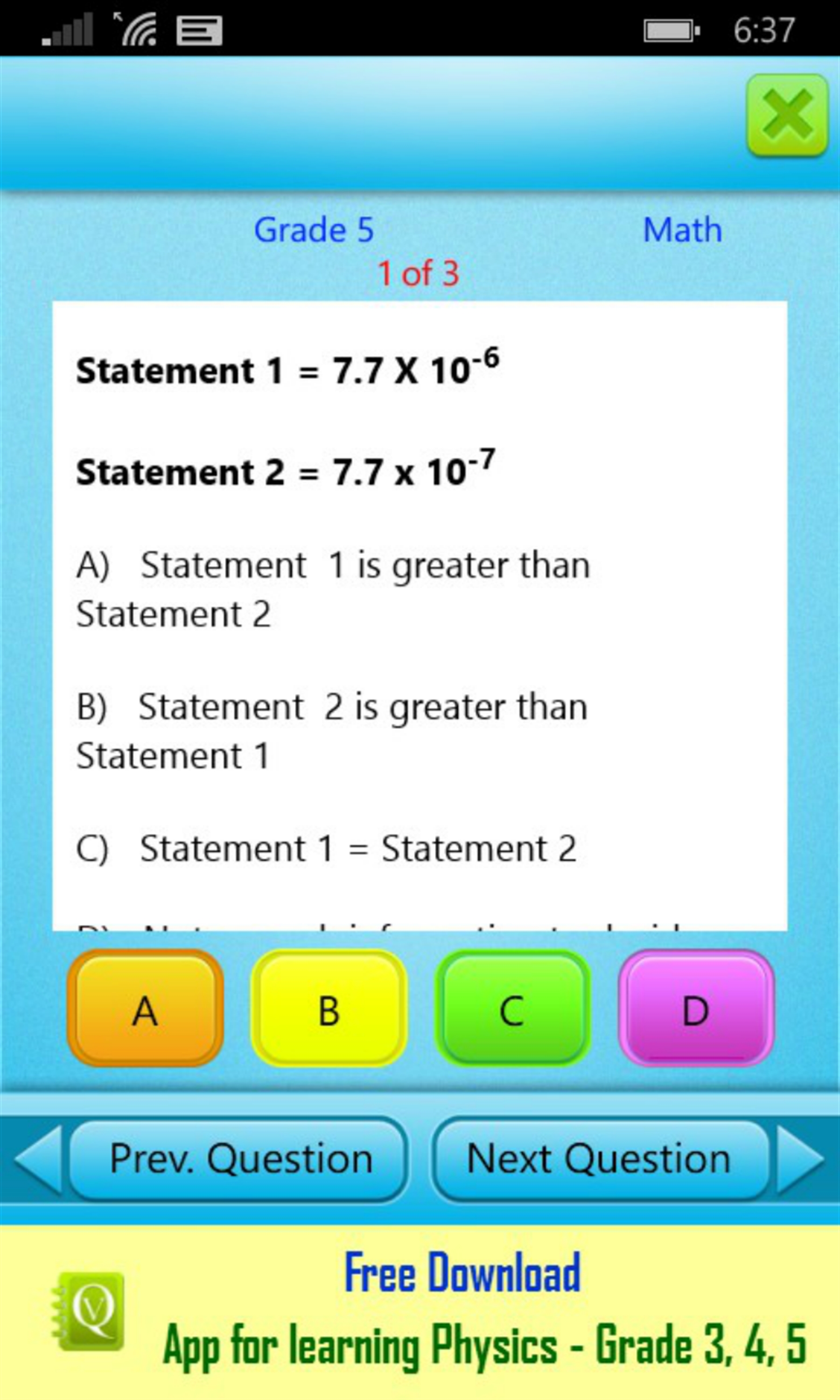Tap the left arrow beside Prev. Question
This screenshot has height=1400, width=840.
tap(37, 1159)
